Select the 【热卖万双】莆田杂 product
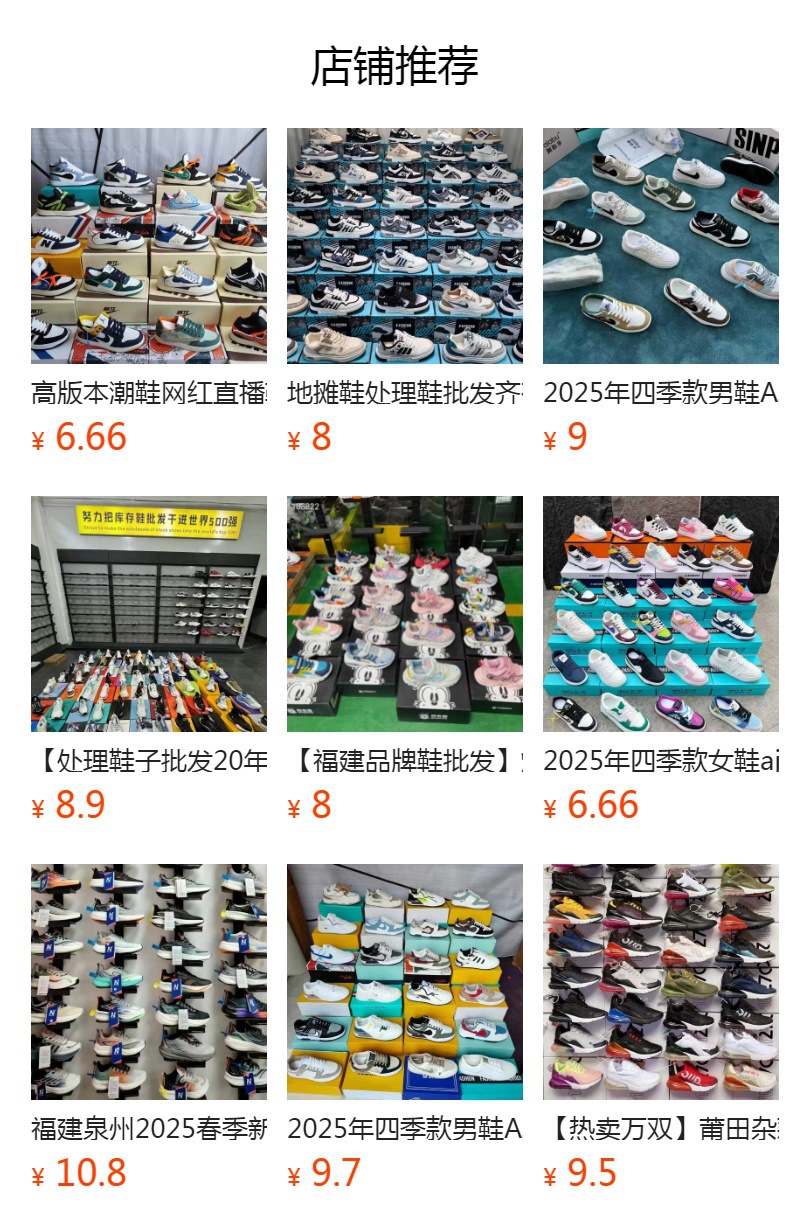790x1232 pixels. 661,1027
